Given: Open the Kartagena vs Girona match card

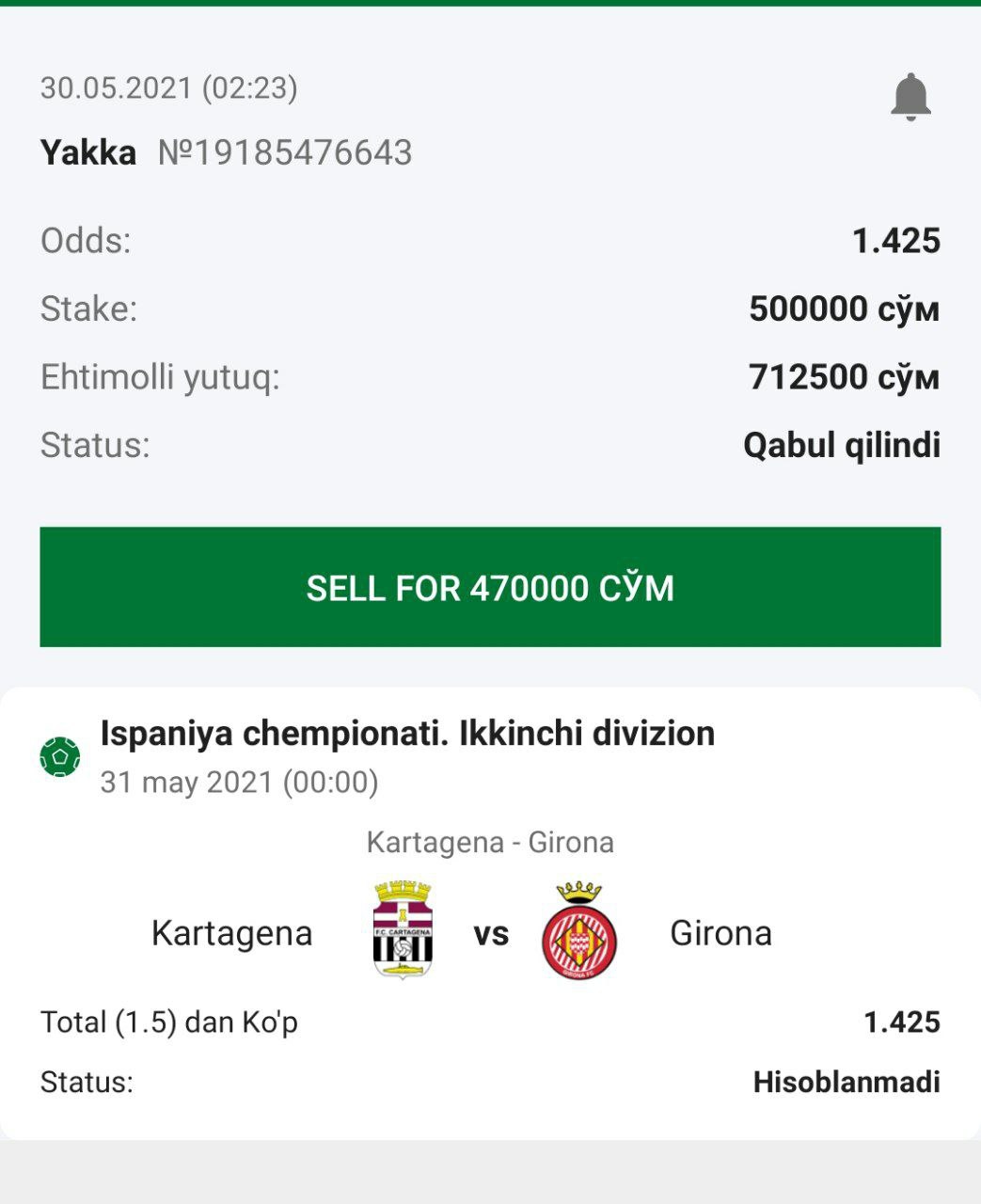Looking at the screenshot, I should [x=490, y=931].
